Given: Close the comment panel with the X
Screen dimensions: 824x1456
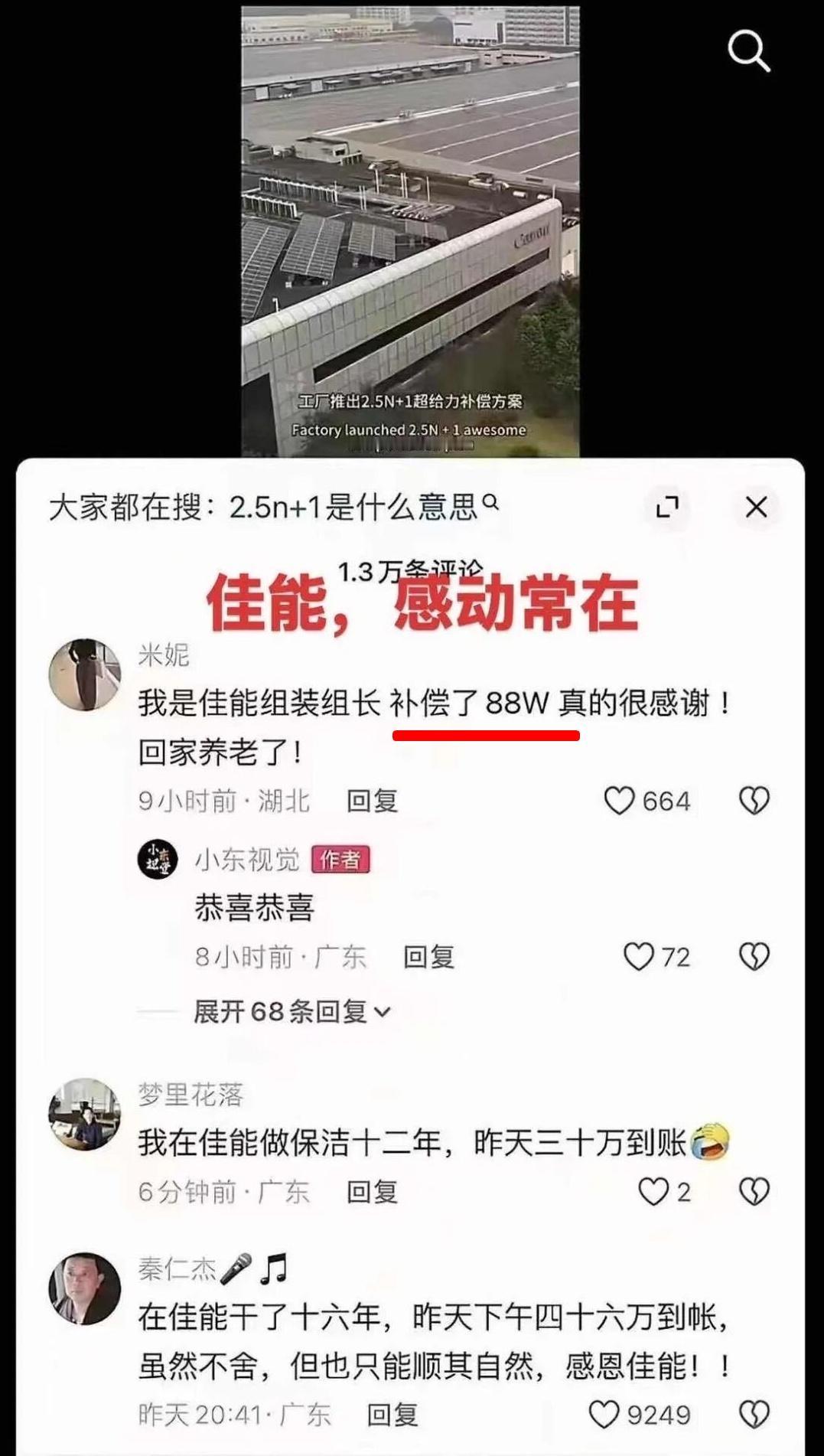Looking at the screenshot, I should tap(755, 506).
